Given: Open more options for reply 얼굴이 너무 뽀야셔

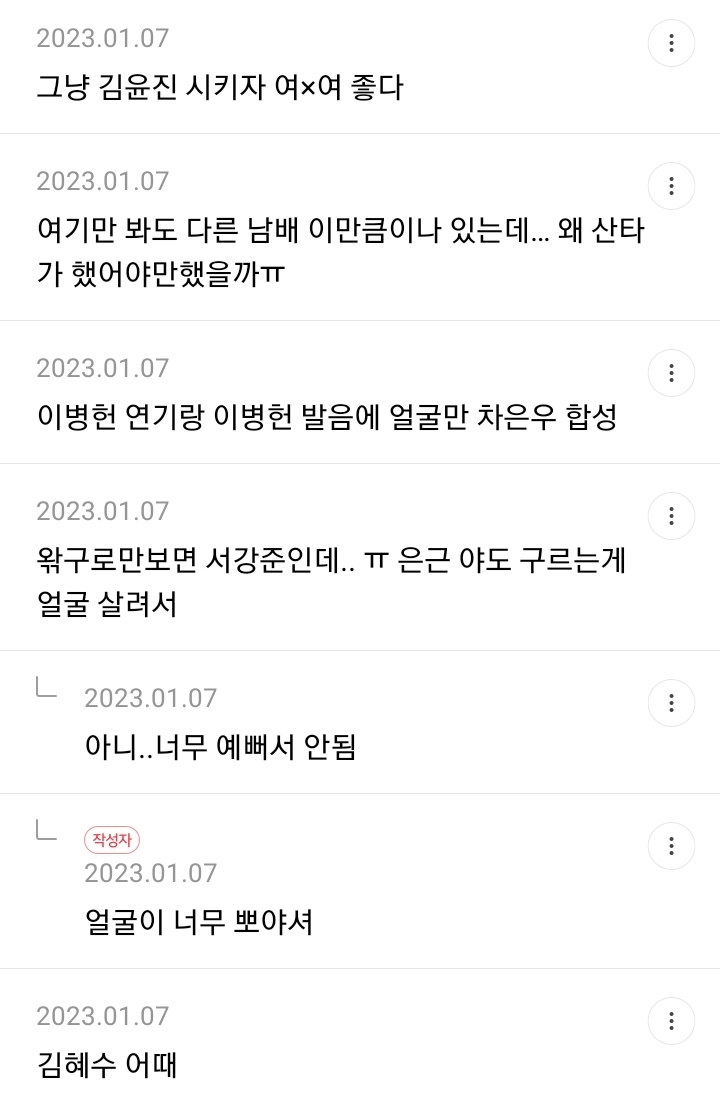Looking at the screenshot, I should [x=671, y=846].
